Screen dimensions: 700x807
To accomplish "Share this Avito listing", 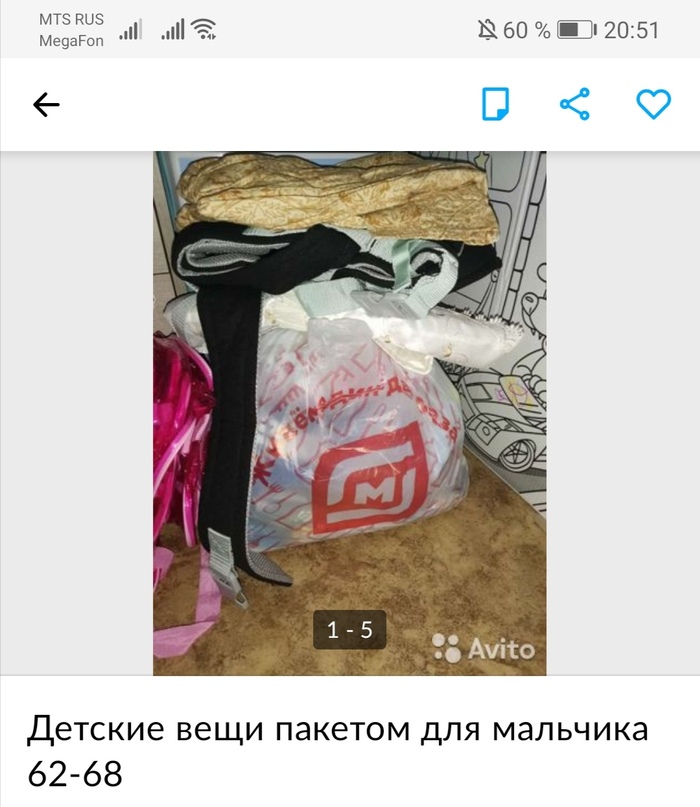I will (574, 104).
